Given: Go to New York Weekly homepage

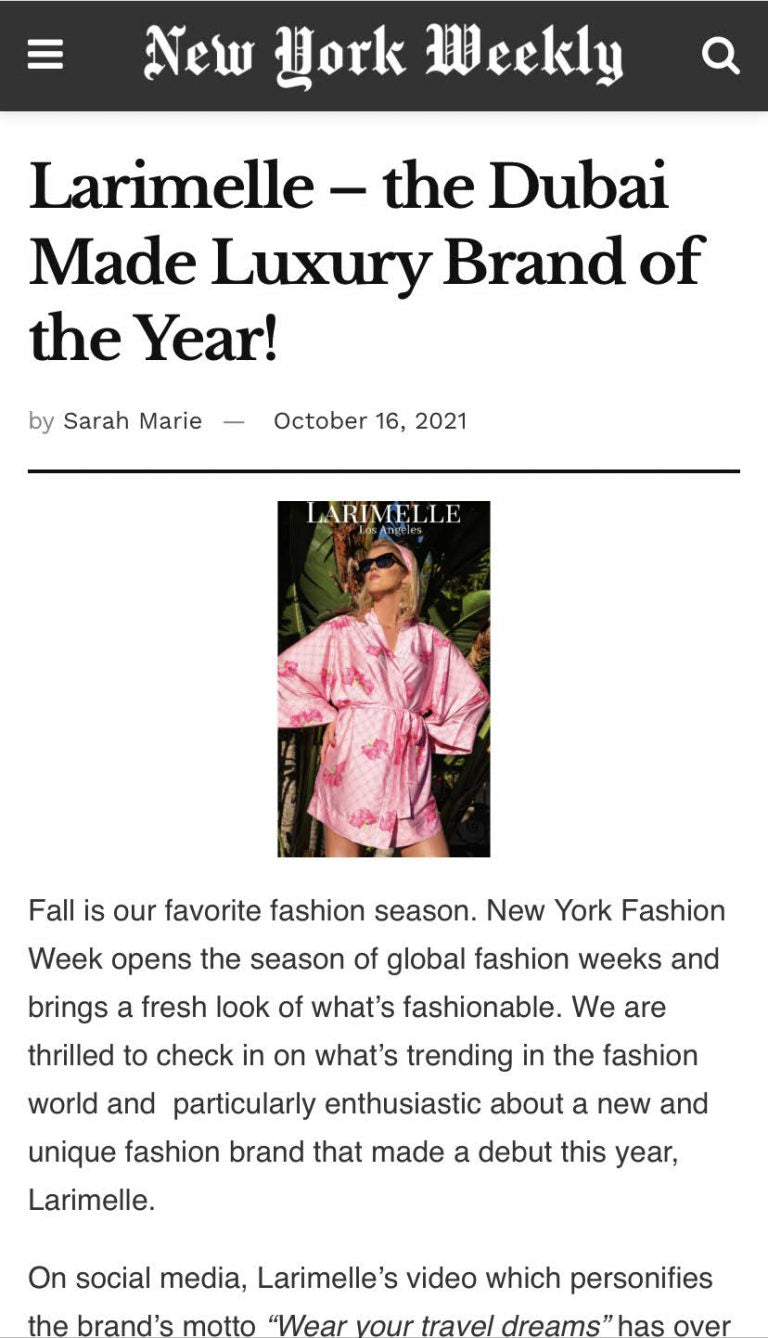Looking at the screenshot, I should (383, 53).
